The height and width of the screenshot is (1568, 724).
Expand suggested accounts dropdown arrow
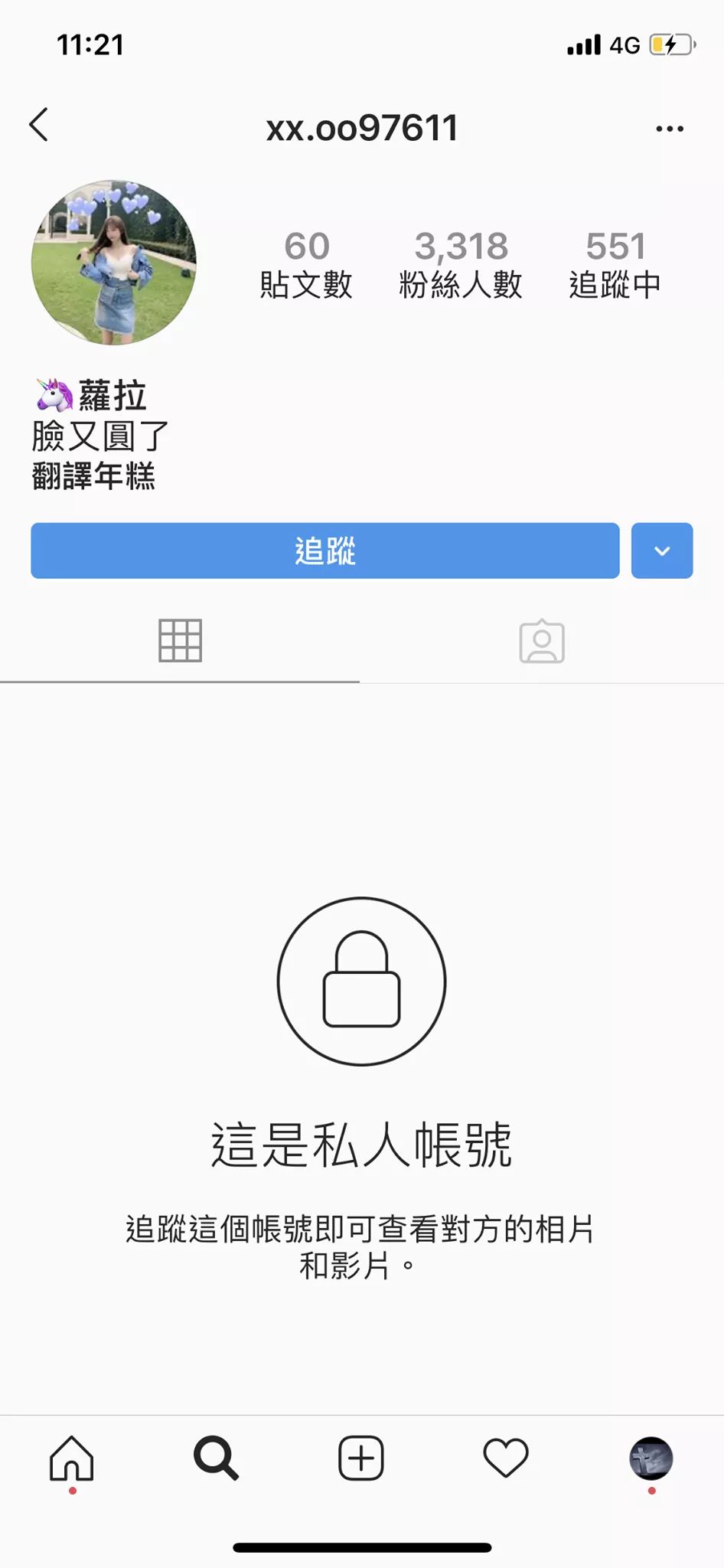[x=662, y=550]
